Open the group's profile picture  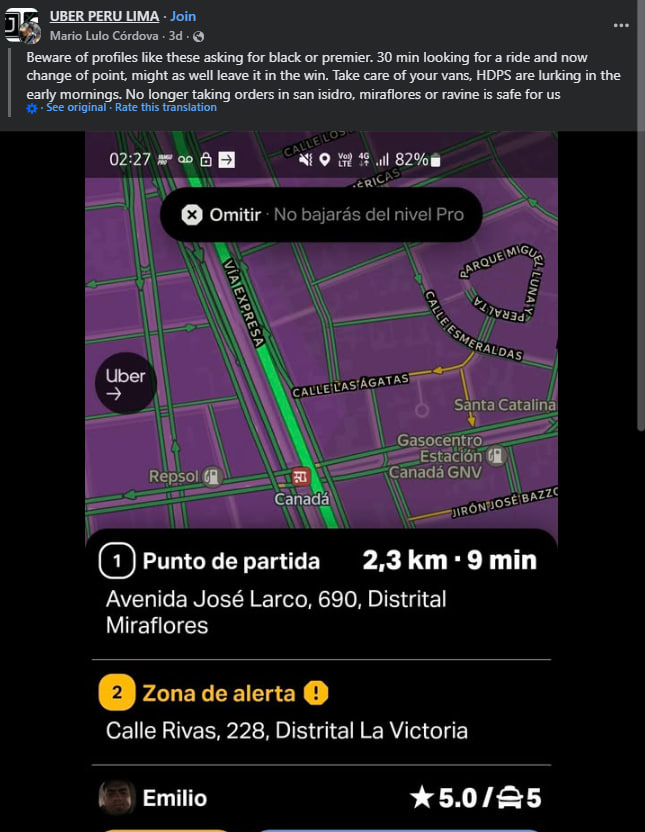pyautogui.click(x=20, y=24)
